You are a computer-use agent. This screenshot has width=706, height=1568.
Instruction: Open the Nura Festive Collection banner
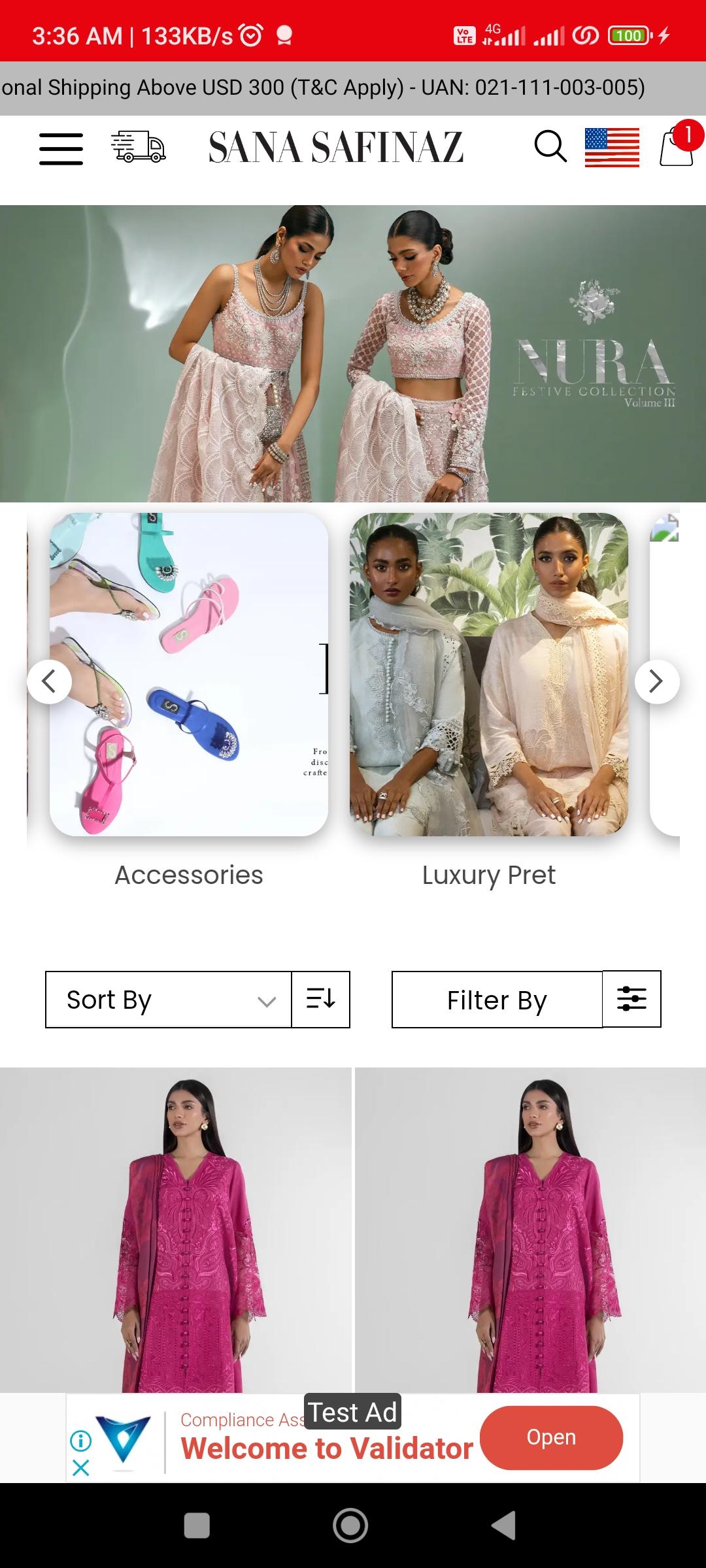point(353,353)
